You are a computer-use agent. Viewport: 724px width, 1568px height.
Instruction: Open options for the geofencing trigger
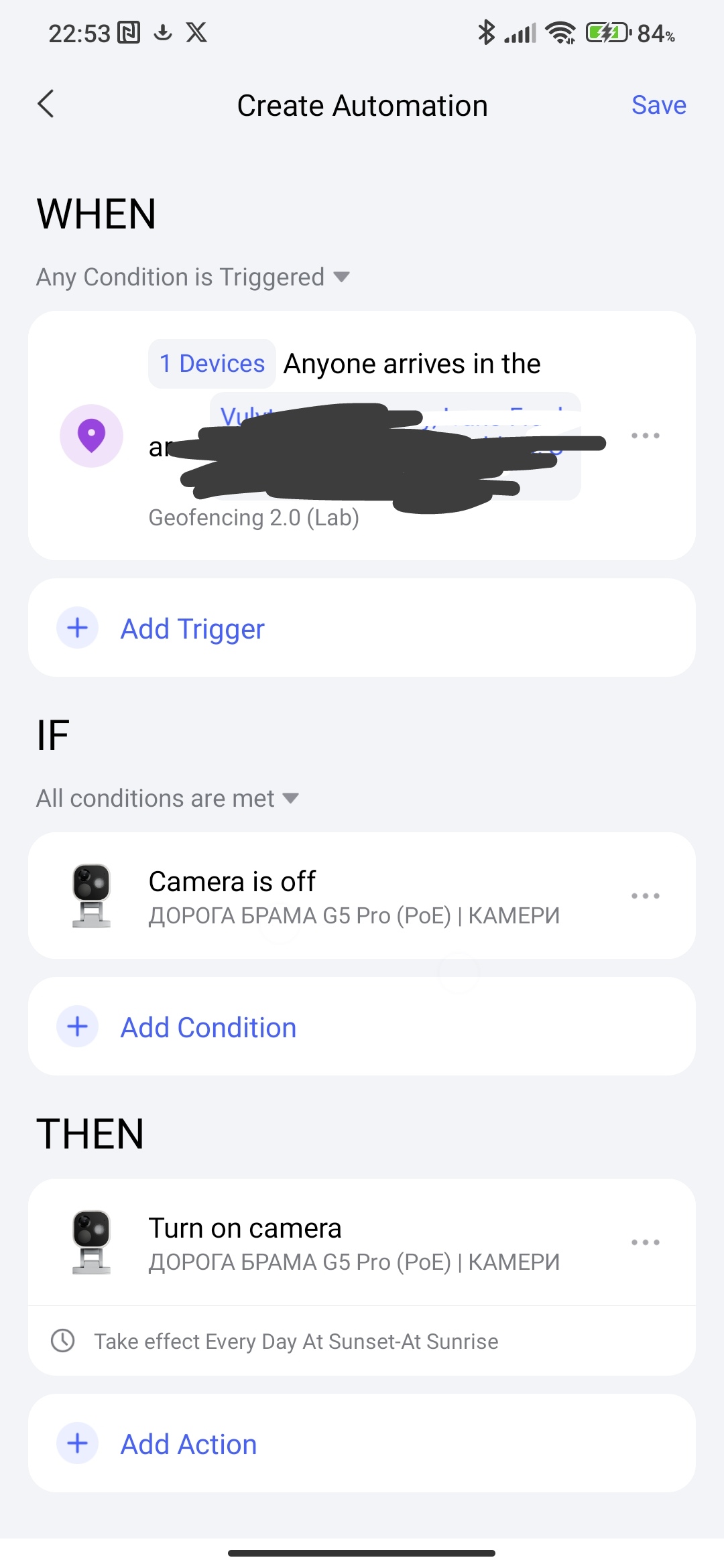pyautogui.click(x=645, y=436)
